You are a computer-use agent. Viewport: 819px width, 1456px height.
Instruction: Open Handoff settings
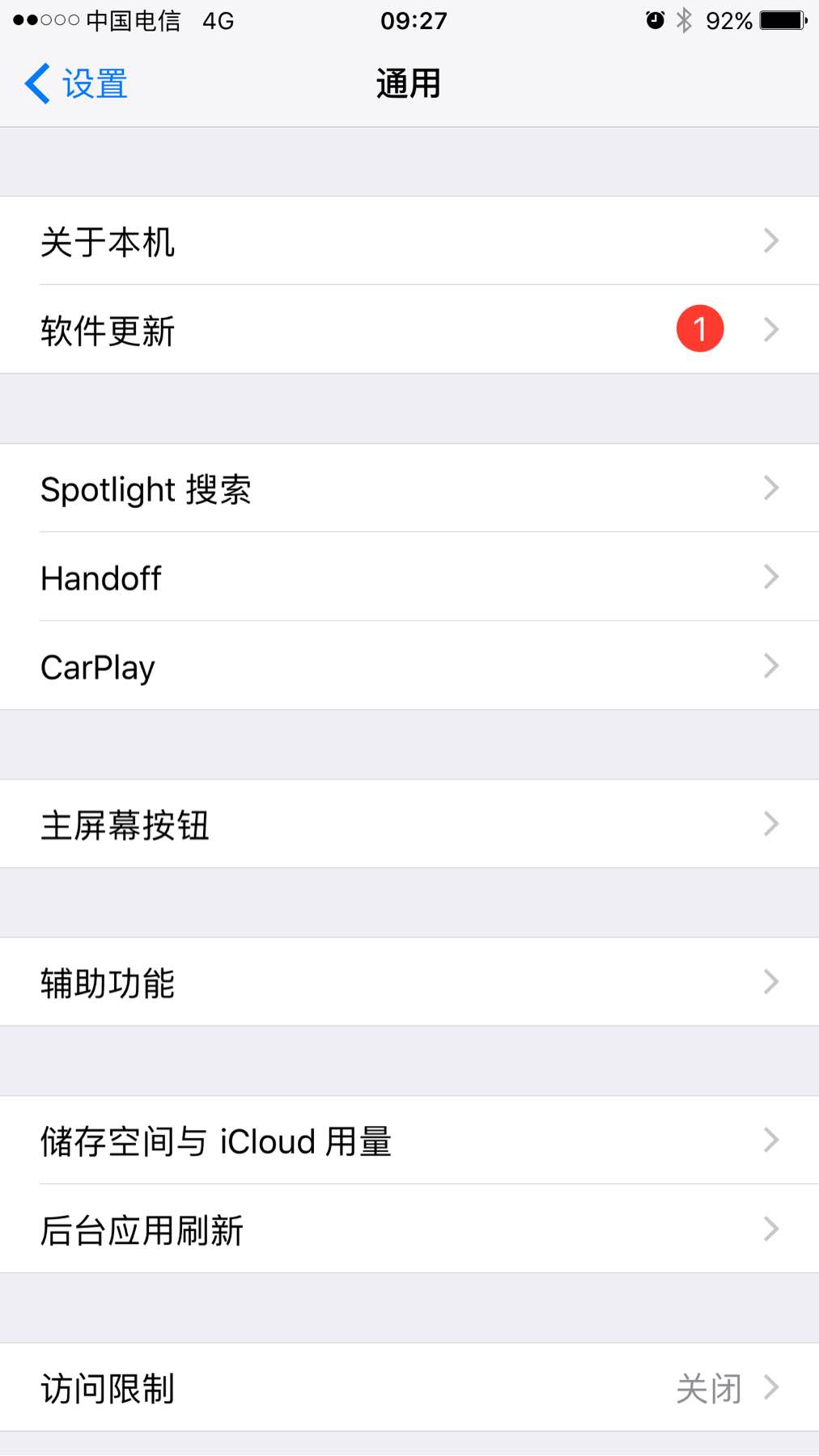(x=409, y=577)
